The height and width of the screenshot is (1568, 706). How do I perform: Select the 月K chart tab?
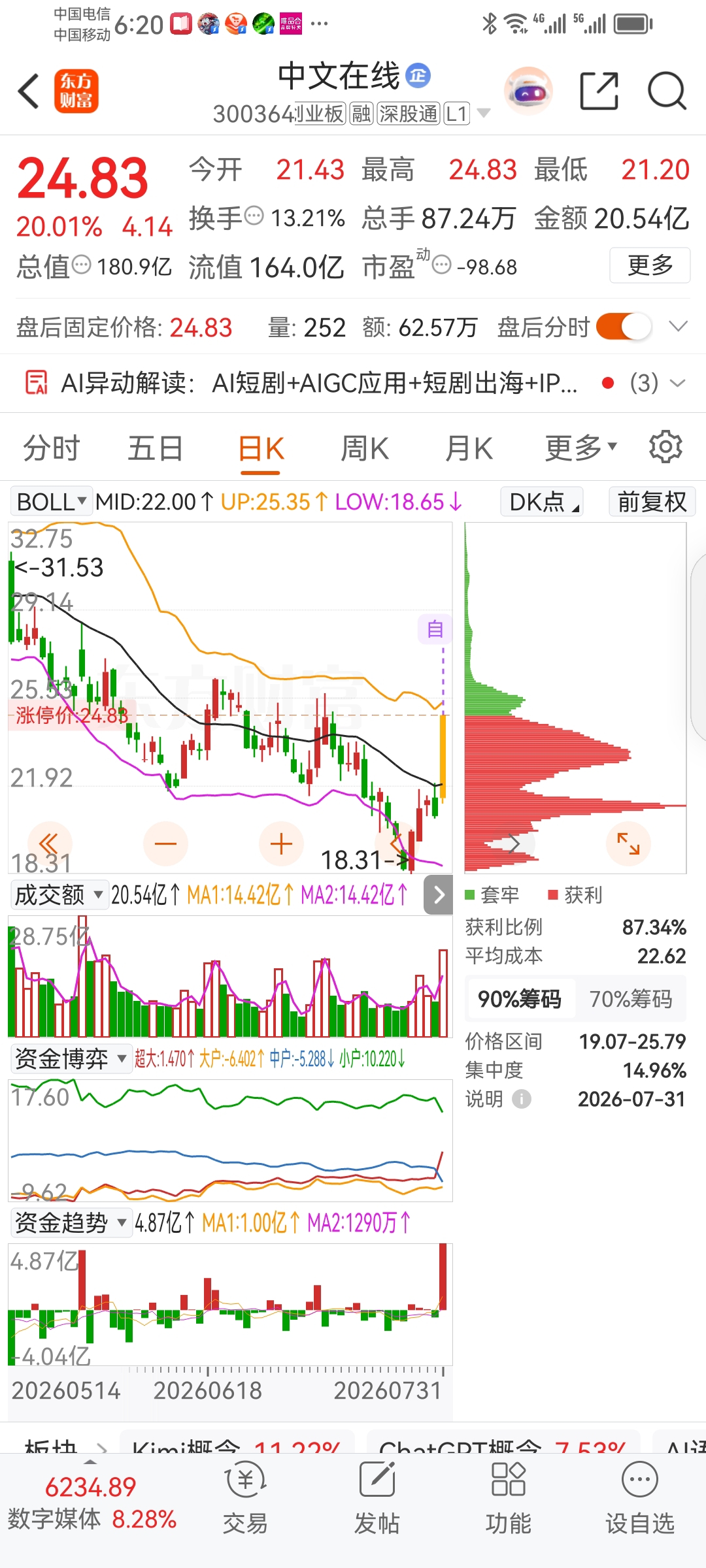(x=468, y=449)
